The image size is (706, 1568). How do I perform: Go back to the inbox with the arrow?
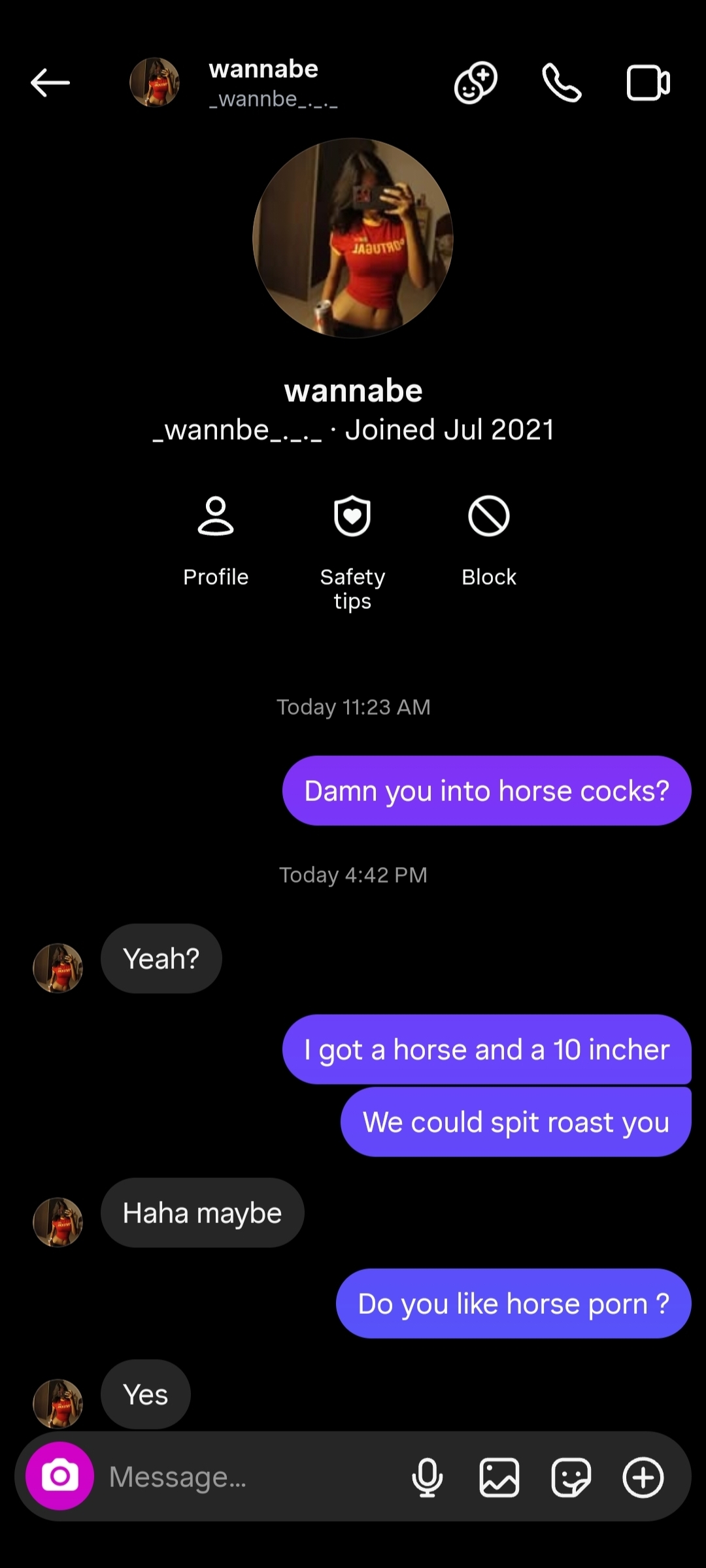tap(50, 82)
